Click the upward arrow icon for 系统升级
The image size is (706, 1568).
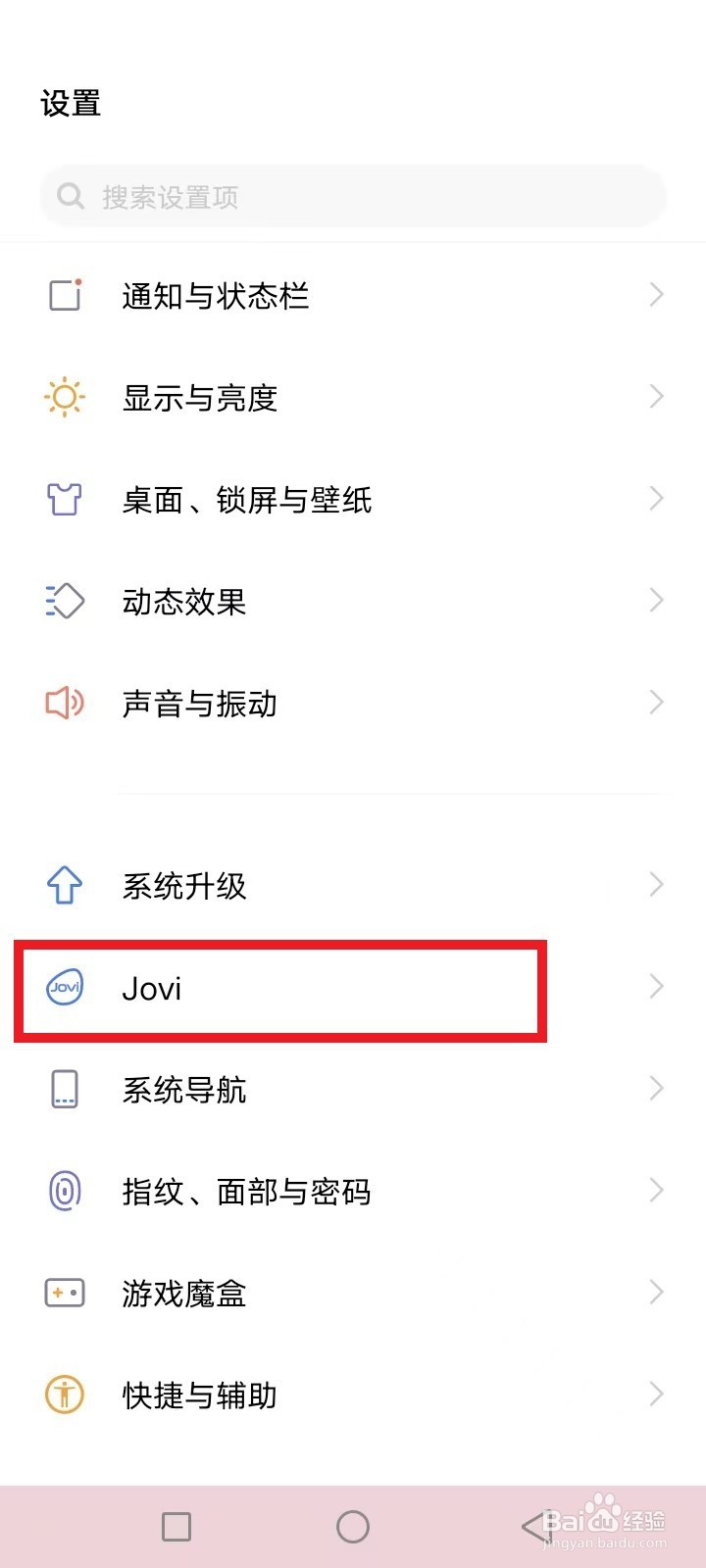[x=63, y=885]
